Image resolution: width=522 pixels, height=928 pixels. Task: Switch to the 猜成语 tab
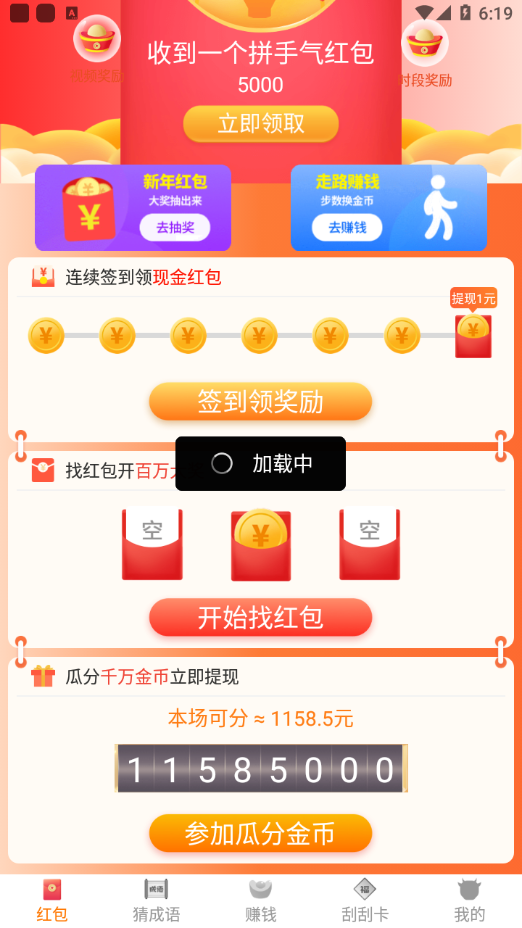tap(156, 901)
